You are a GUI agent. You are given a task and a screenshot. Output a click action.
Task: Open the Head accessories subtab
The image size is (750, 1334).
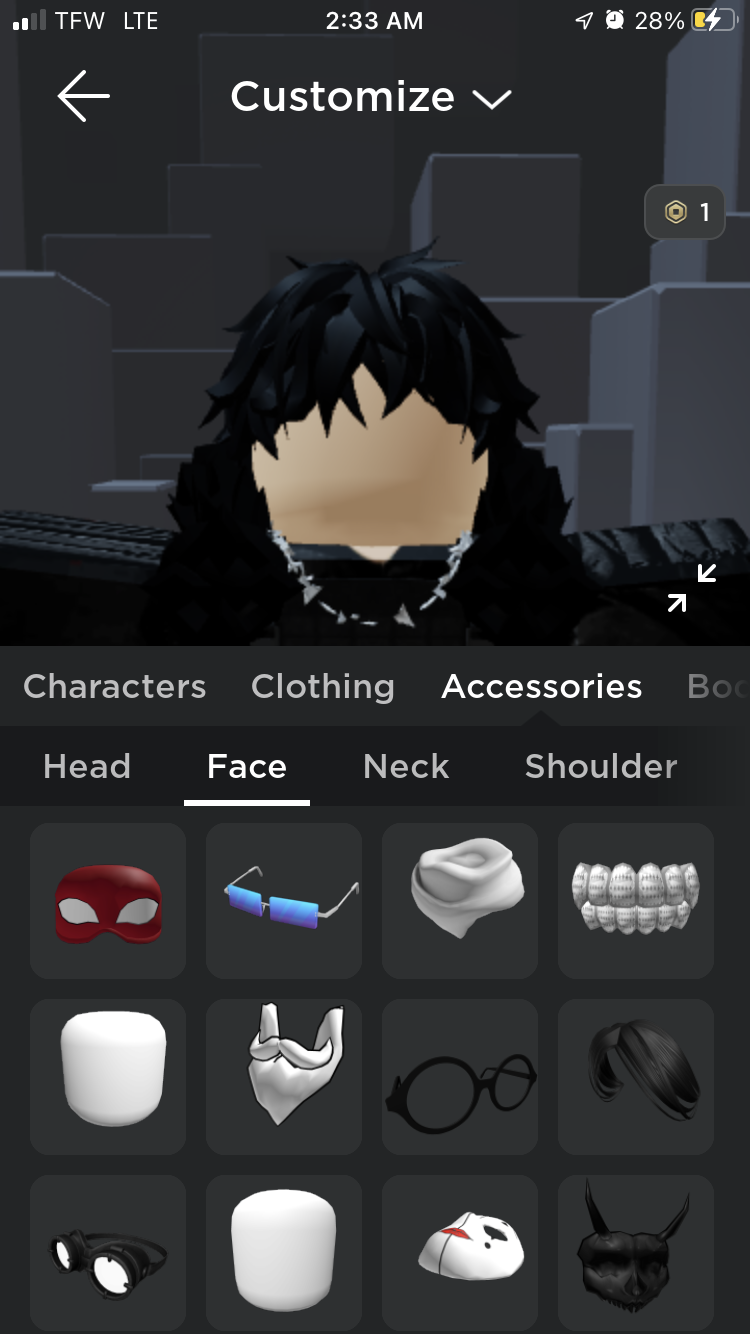(x=87, y=766)
